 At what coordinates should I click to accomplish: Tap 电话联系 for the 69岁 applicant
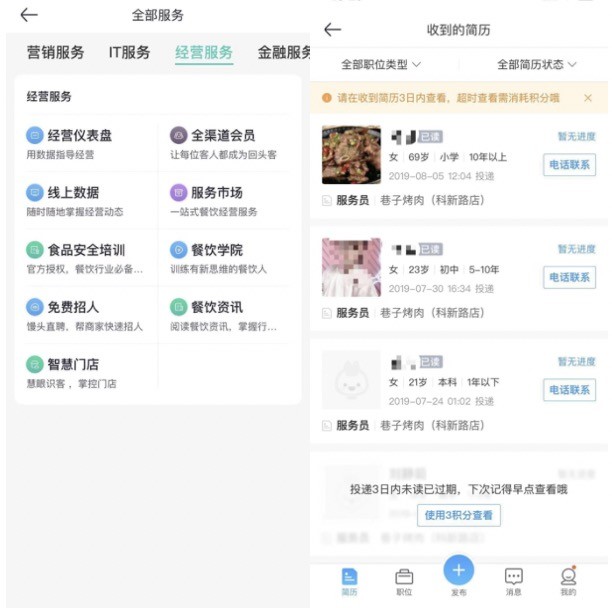(x=569, y=164)
